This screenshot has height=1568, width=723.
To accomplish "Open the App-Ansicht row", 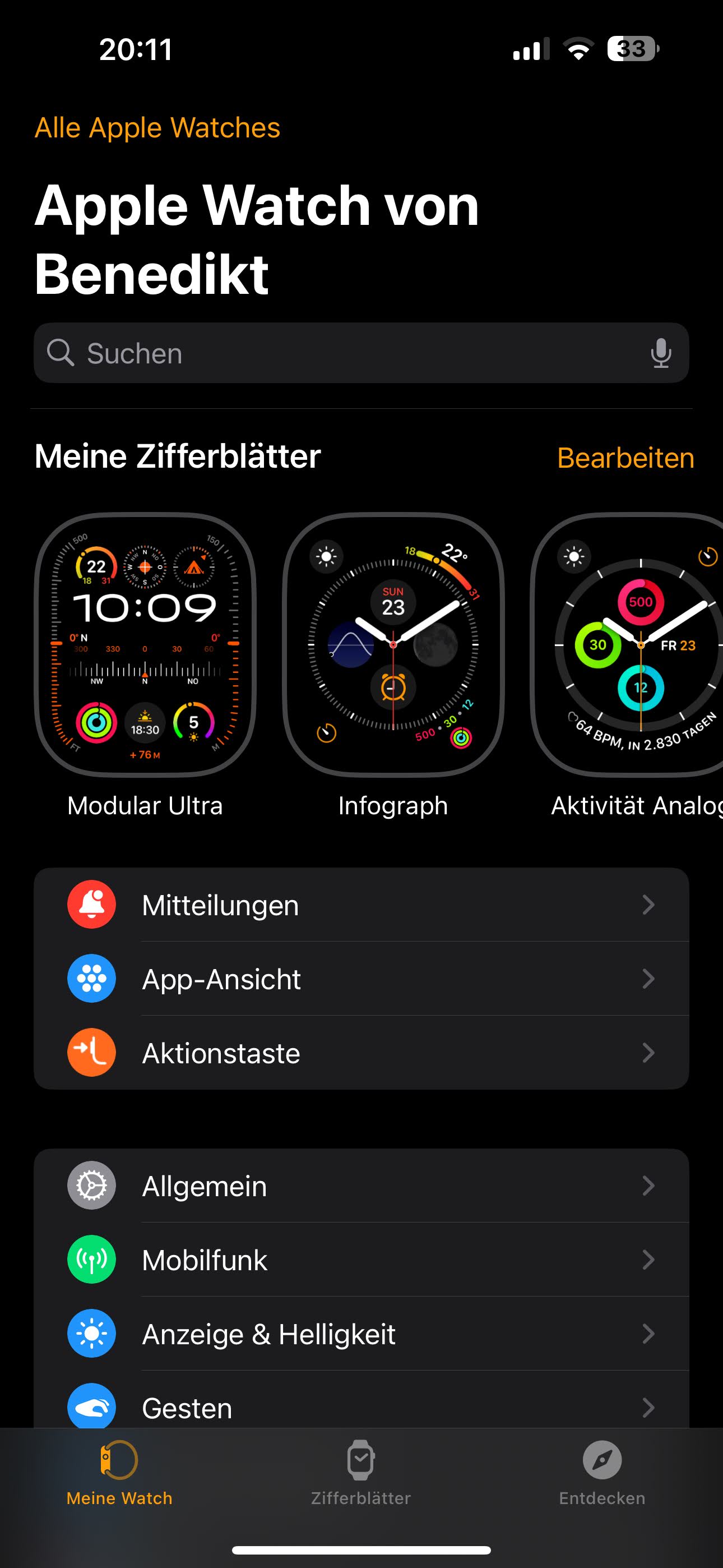I will tap(361, 979).
